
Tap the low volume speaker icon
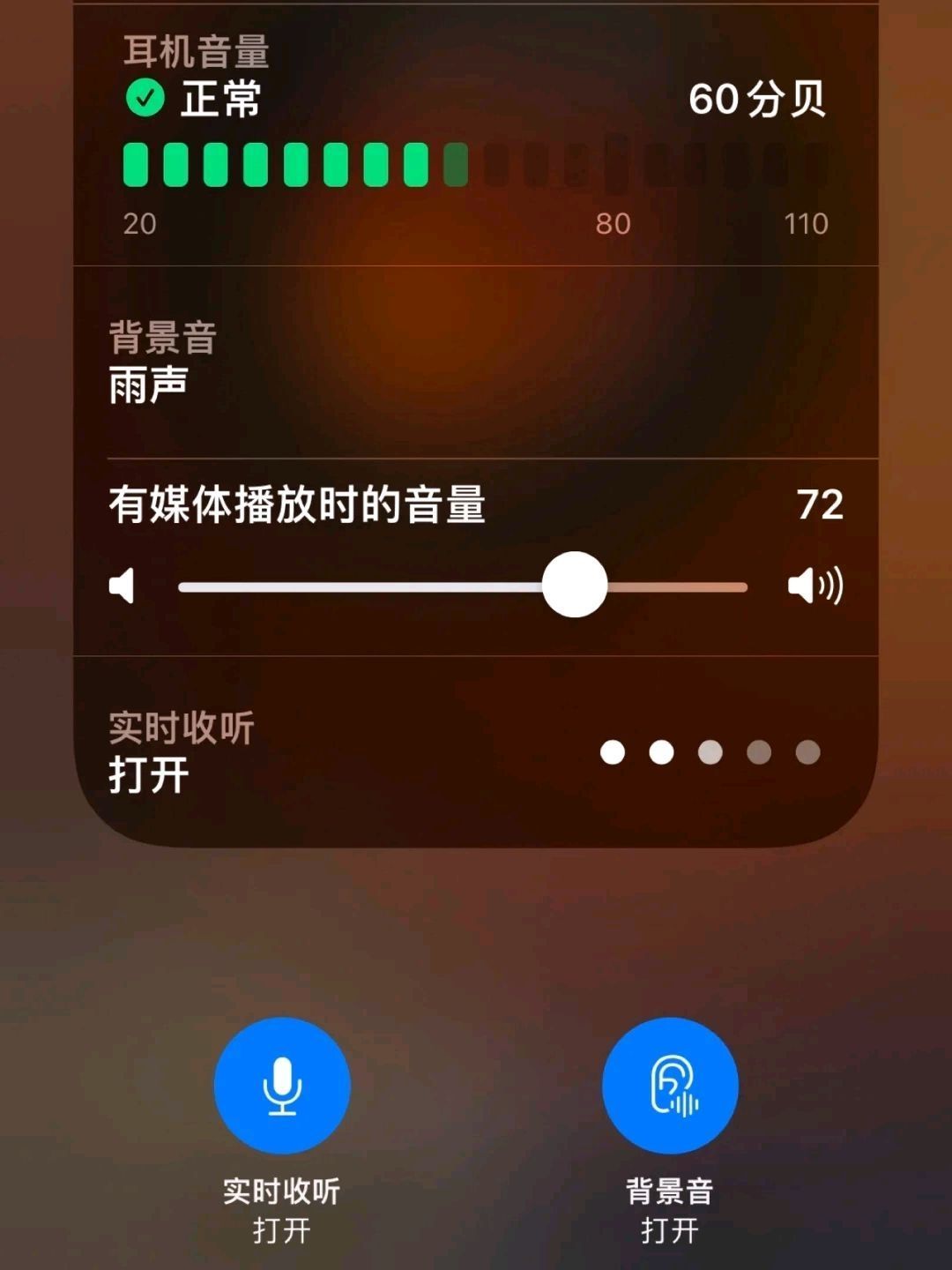pos(122,586)
